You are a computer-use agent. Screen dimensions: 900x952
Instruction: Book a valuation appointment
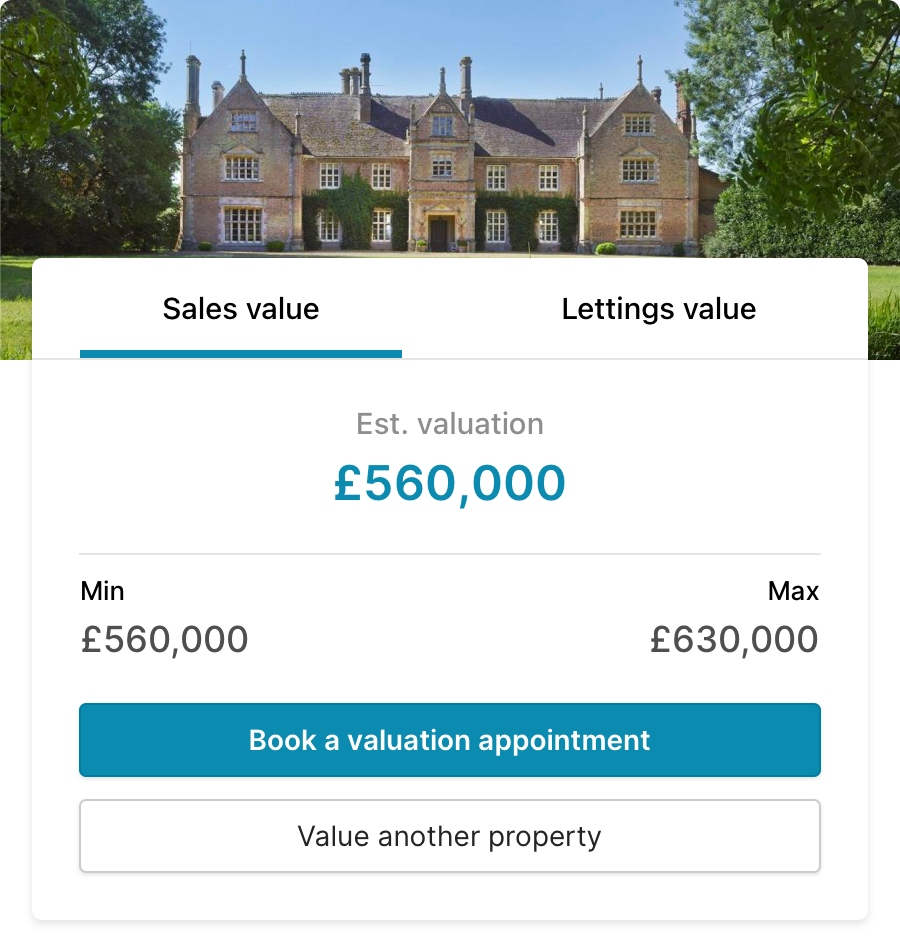tap(450, 740)
